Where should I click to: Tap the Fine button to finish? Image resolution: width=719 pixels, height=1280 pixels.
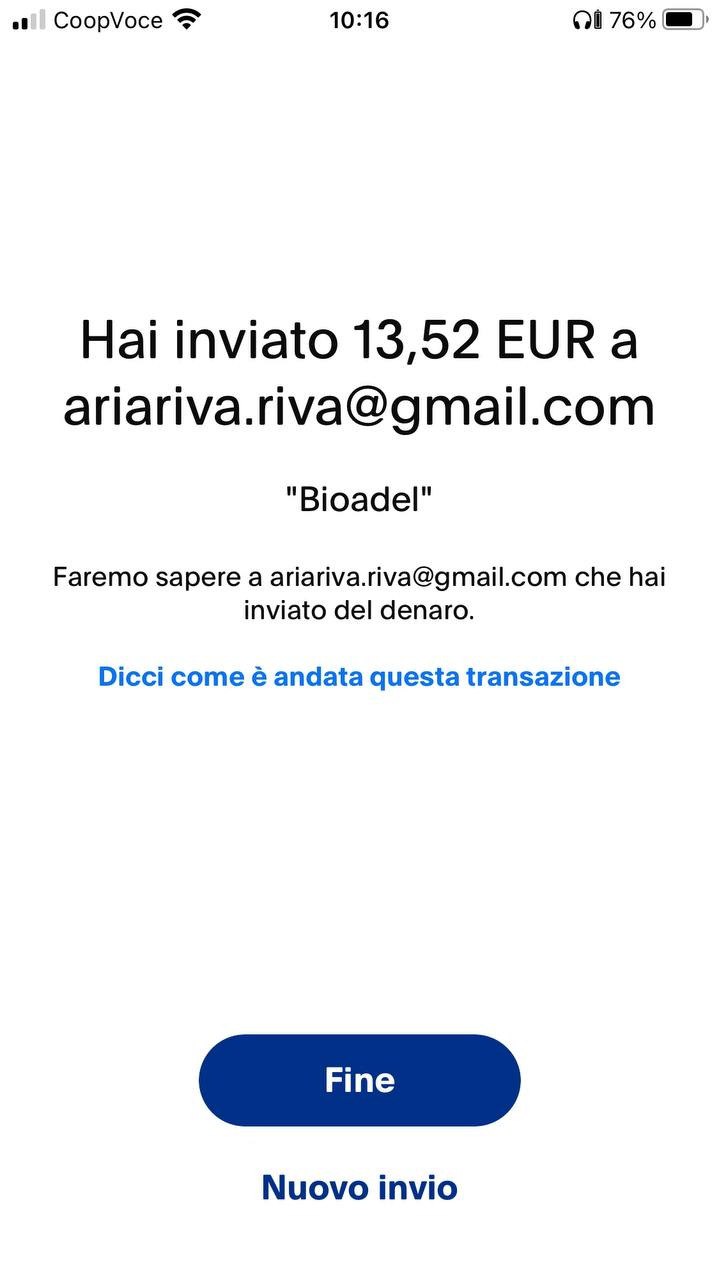point(359,1080)
